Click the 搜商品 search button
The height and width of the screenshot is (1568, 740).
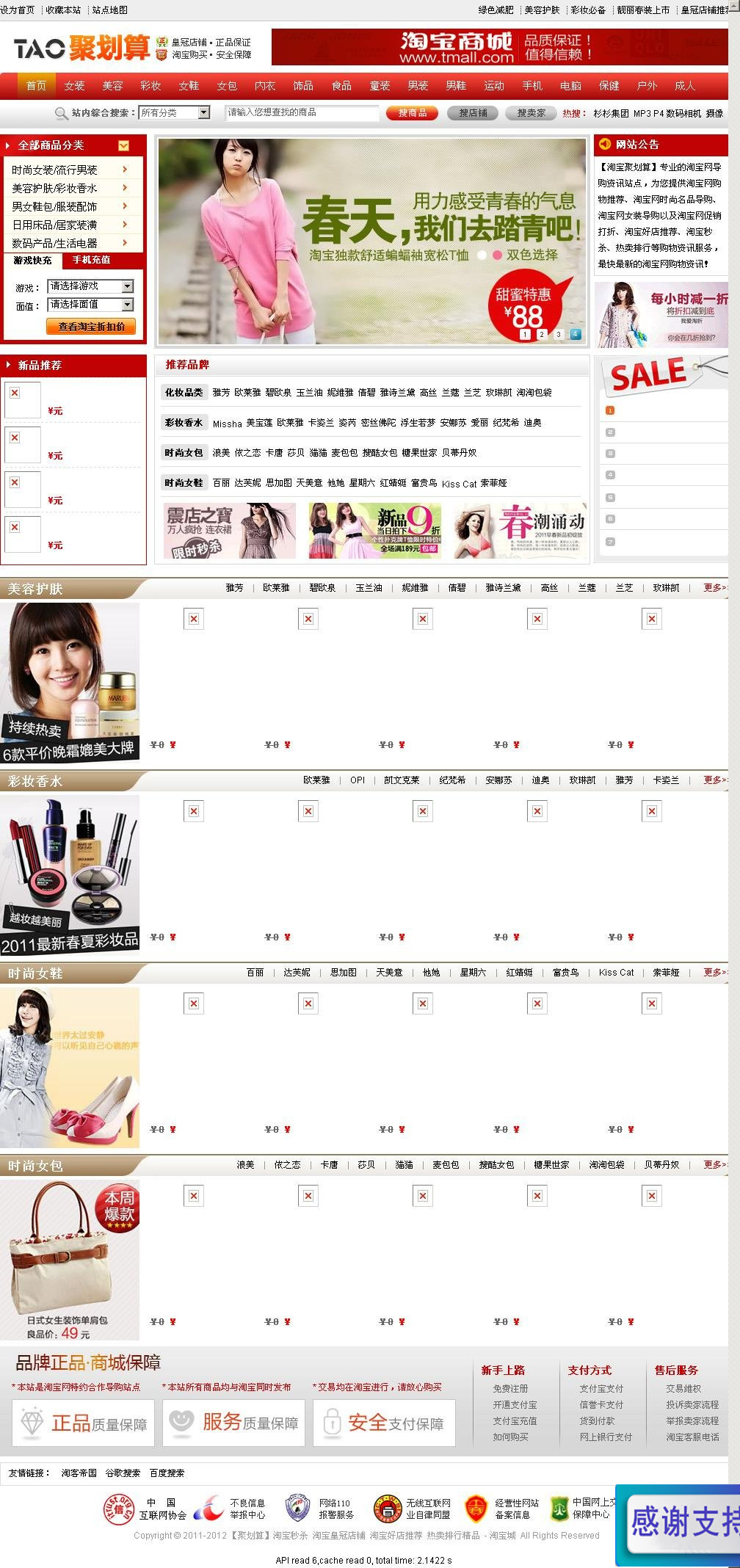coord(413,113)
